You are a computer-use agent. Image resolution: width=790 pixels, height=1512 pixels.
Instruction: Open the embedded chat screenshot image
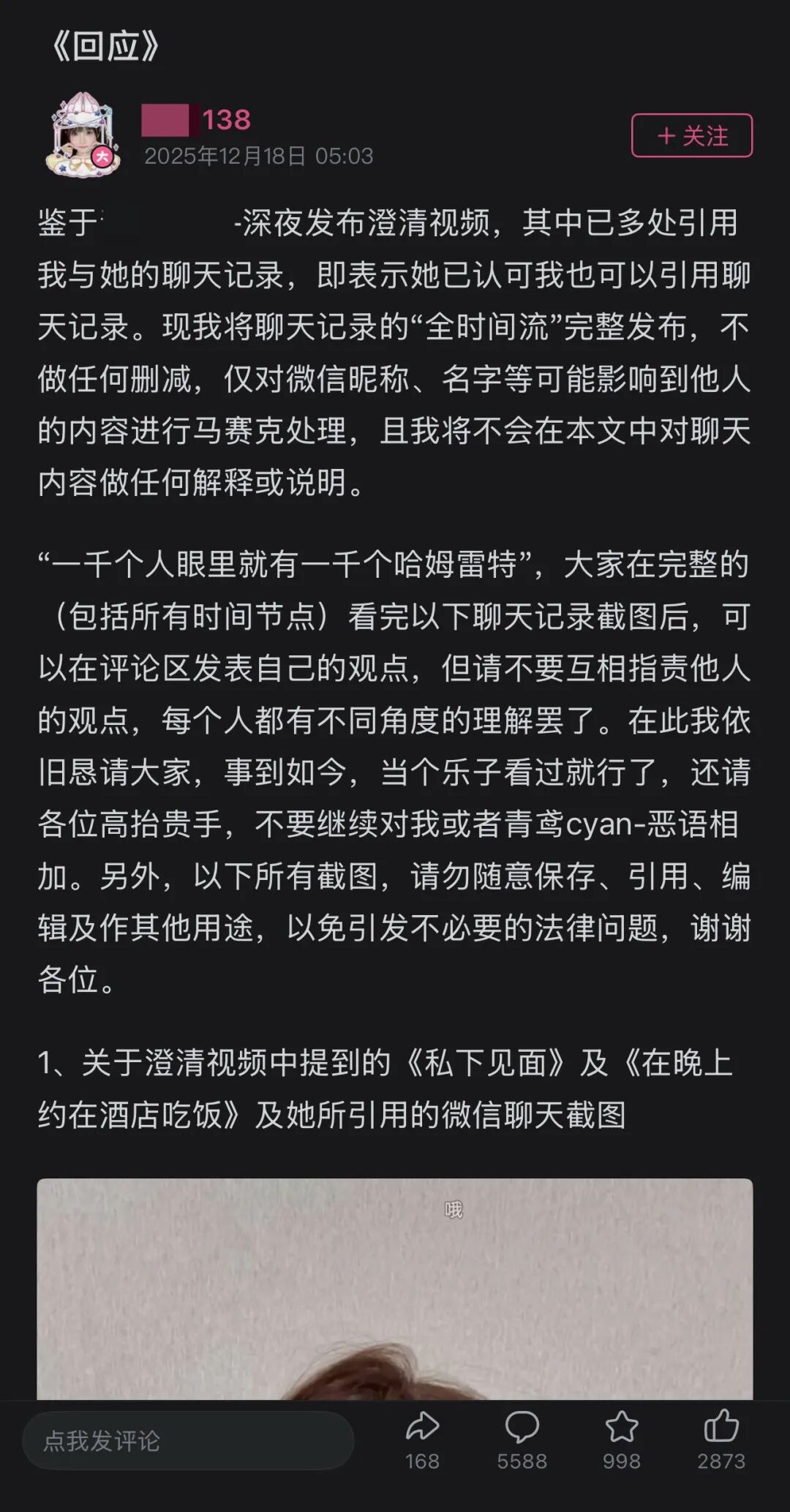pos(395,1287)
